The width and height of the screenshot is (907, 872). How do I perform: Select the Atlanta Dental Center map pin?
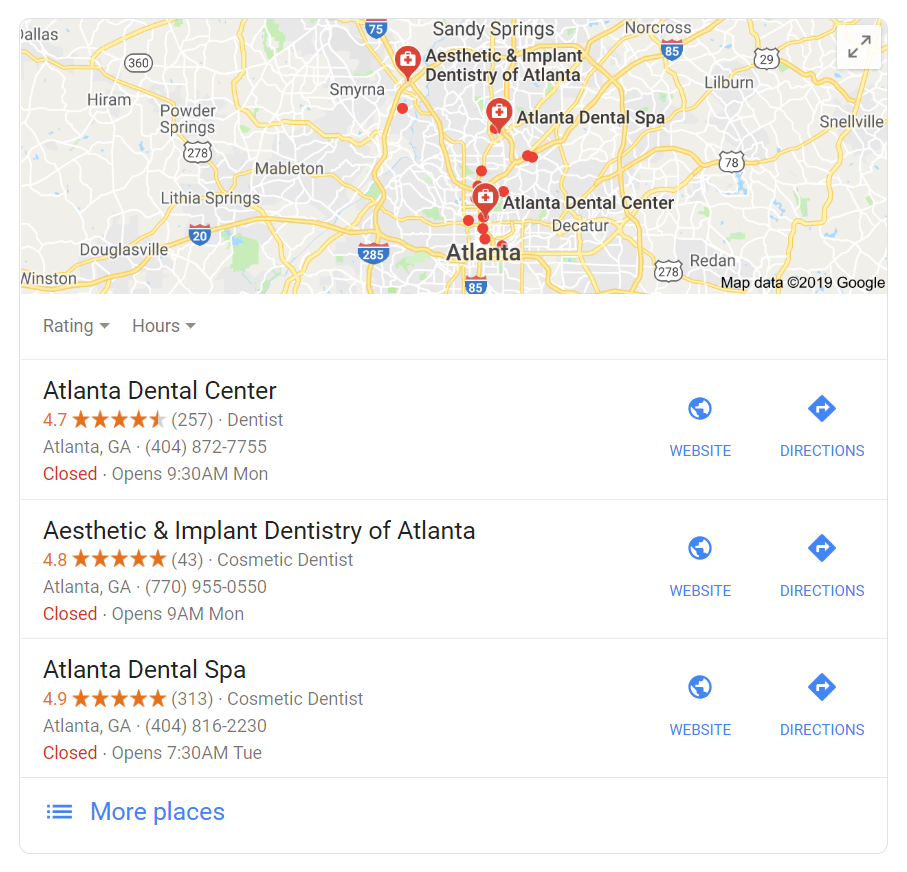486,196
